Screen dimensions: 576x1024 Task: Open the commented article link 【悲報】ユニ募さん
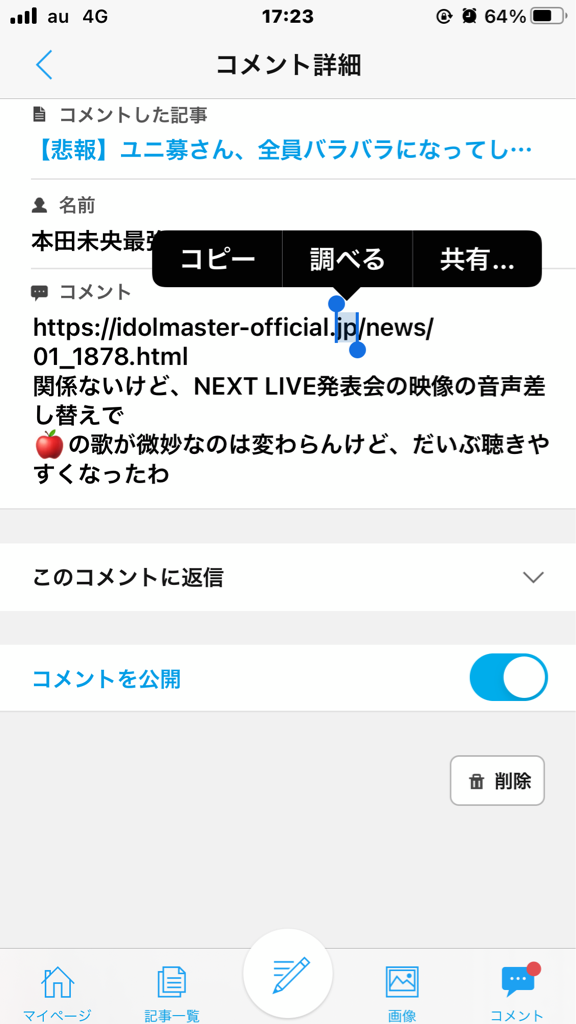coord(281,151)
